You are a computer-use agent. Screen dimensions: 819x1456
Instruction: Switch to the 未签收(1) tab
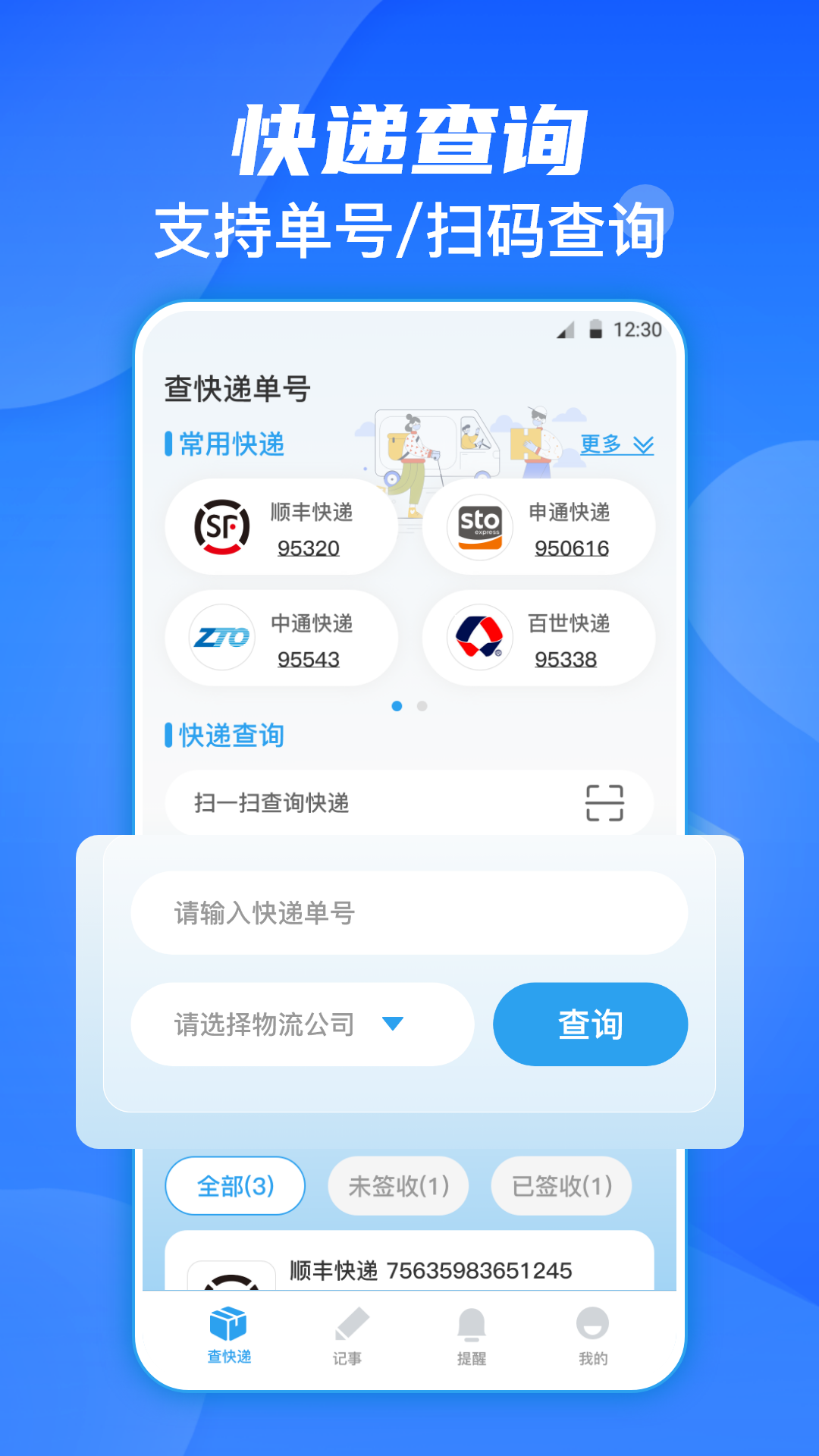click(x=397, y=1186)
